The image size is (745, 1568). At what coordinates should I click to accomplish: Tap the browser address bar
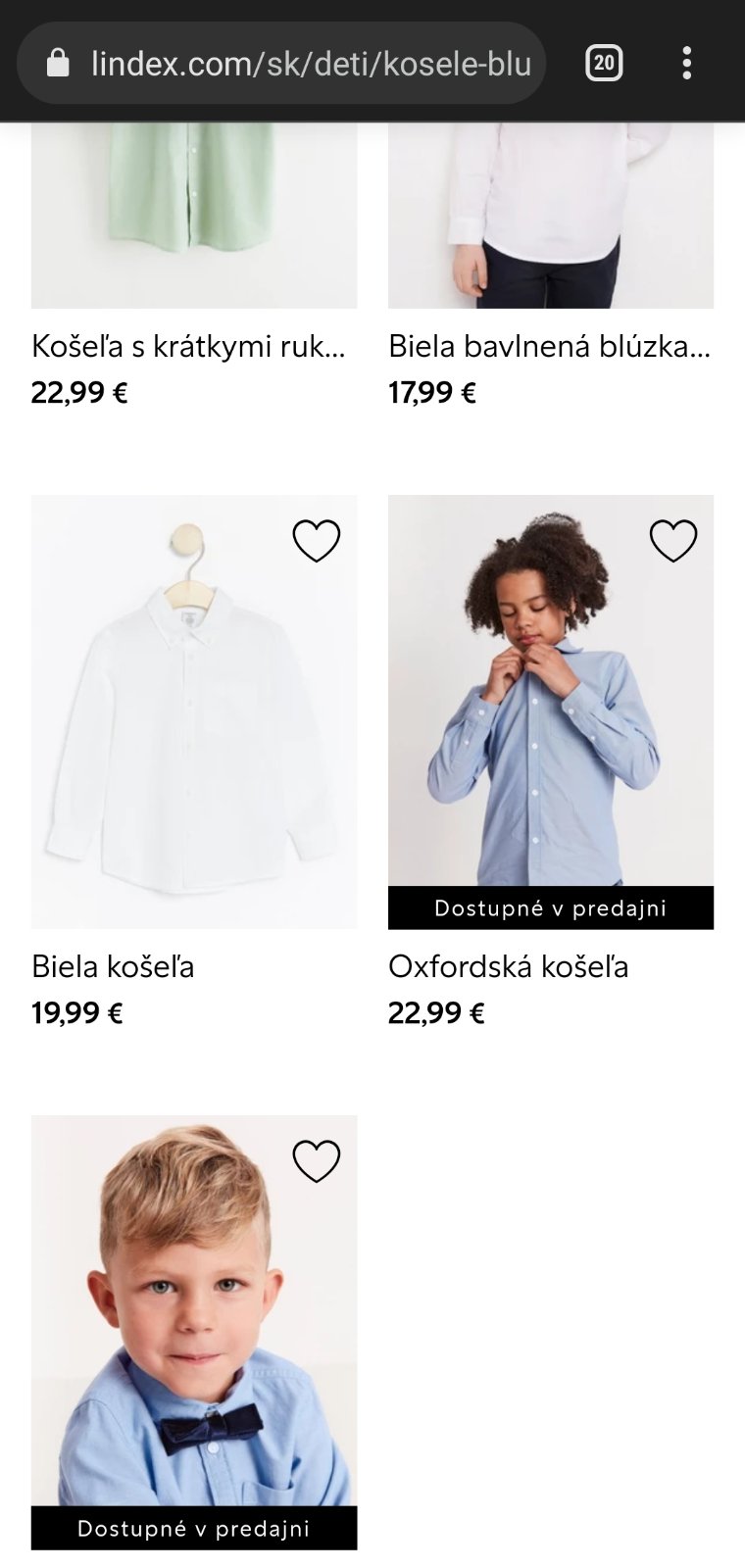pos(294,65)
